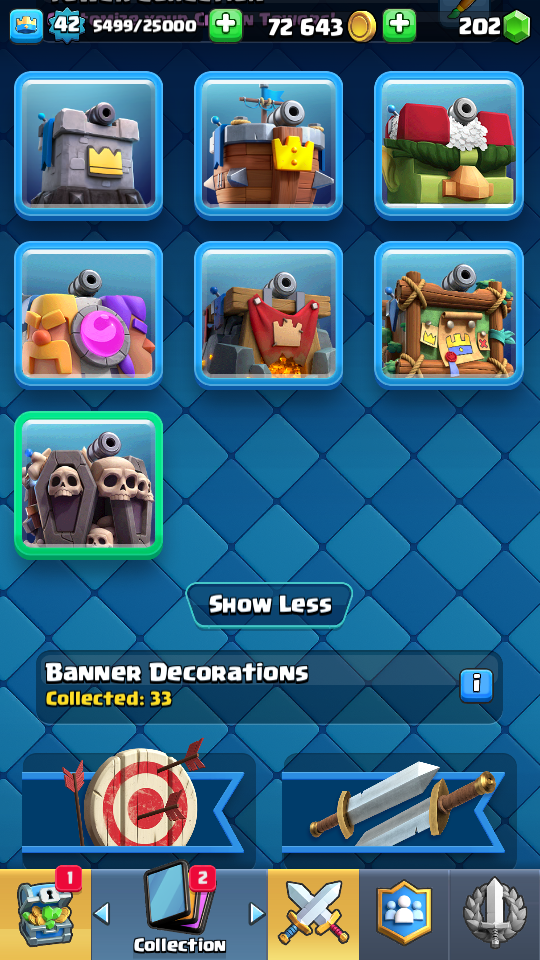The image size is (540, 960).
Task: Go to the battle crossed swords tab
Action: [x=313, y=914]
